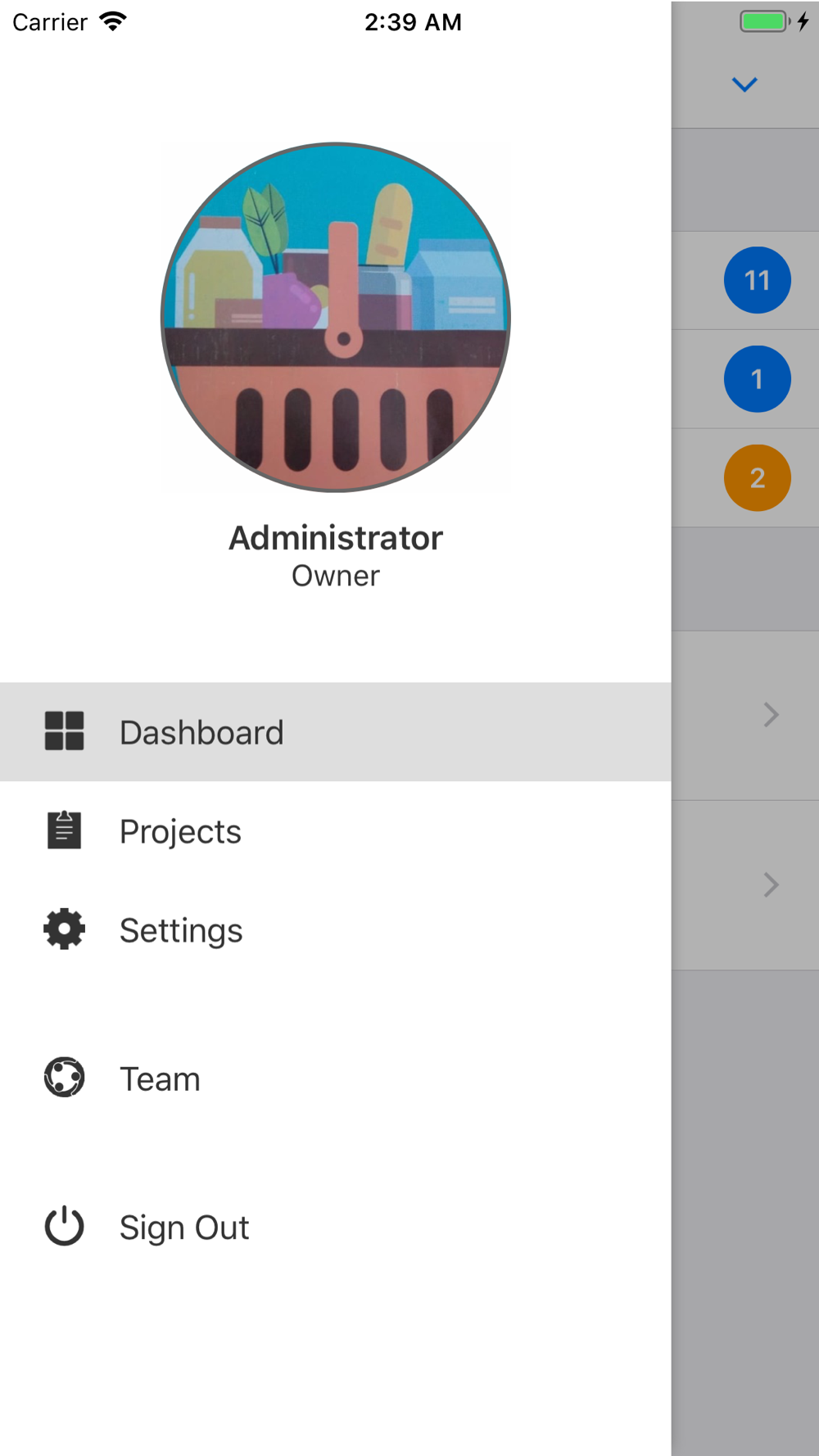Expand the blue dropdown chevron

click(744, 84)
